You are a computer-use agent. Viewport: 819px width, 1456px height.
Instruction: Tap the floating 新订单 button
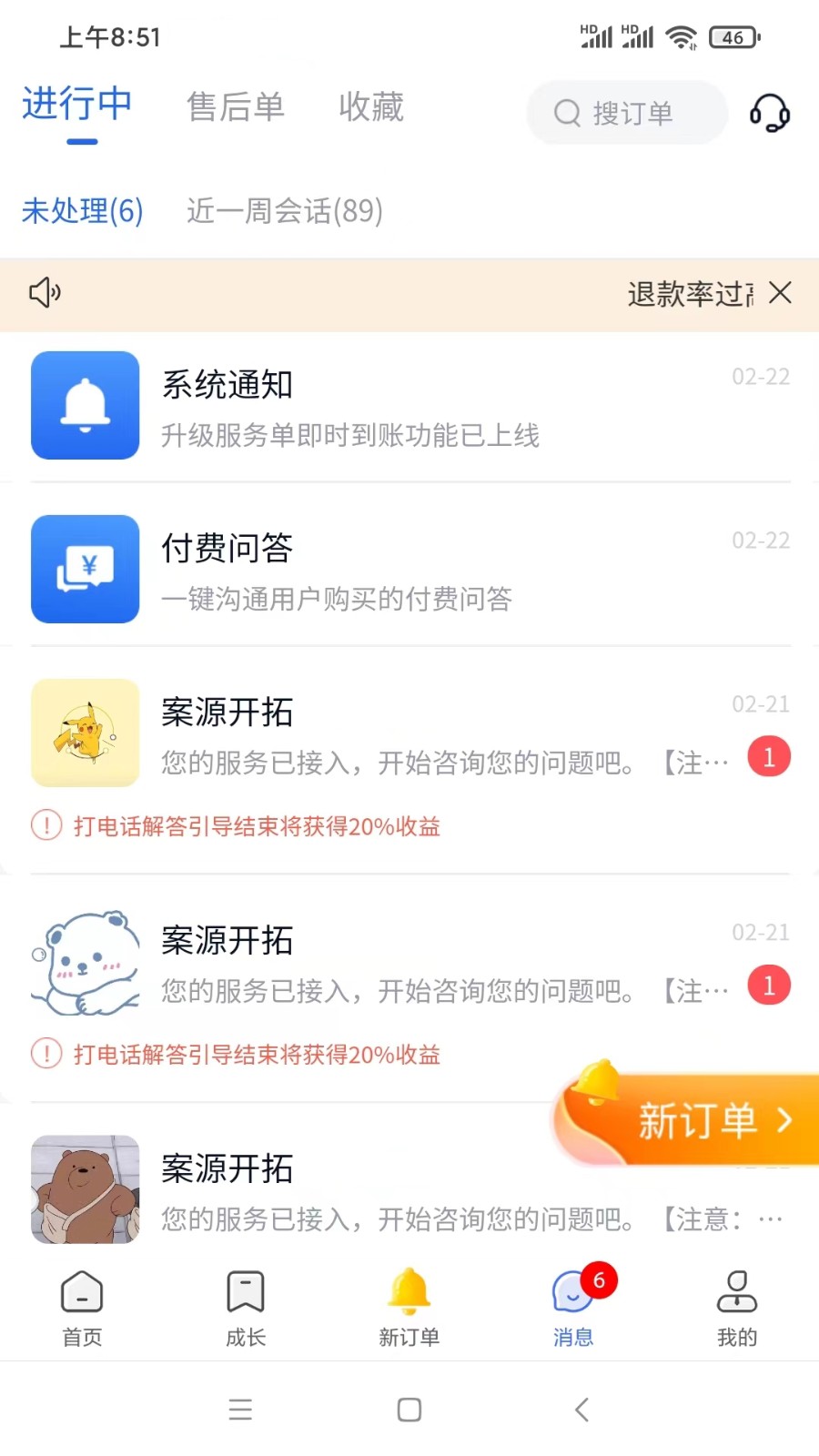pyautogui.click(x=696, y=1120)
